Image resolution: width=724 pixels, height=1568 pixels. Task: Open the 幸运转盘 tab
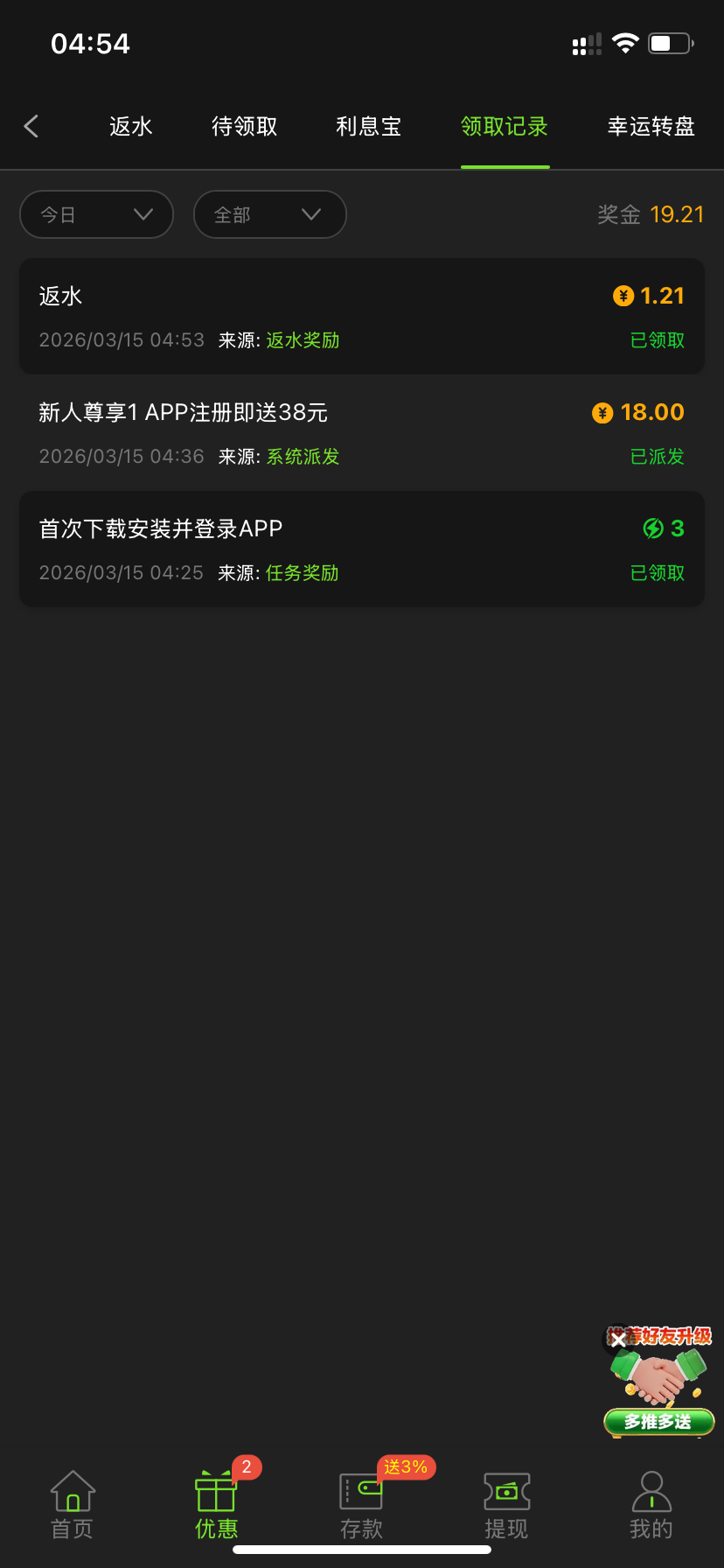click(x=651, y=127)
